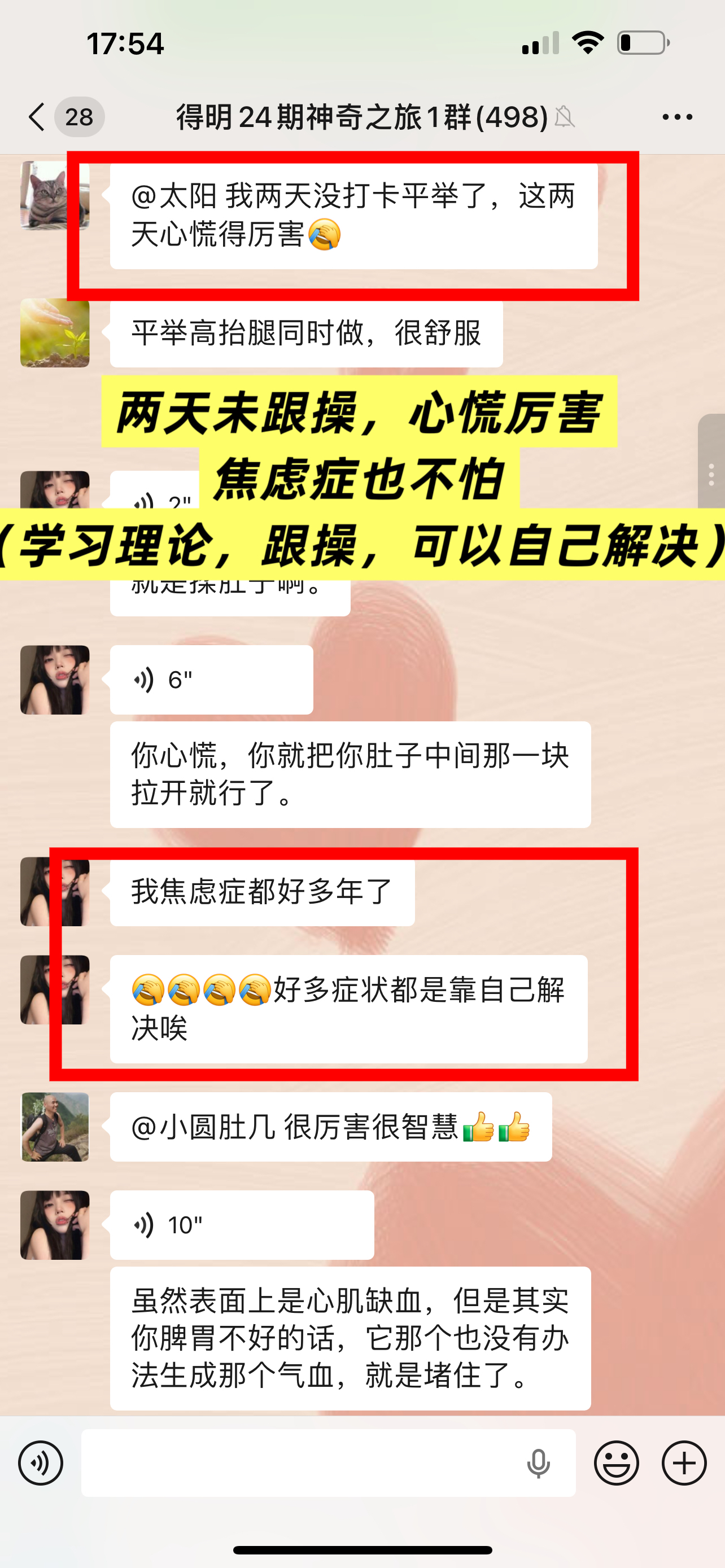Play the 6" voice message
This screenshot has width=725, height=1568.
click(211, 680)
